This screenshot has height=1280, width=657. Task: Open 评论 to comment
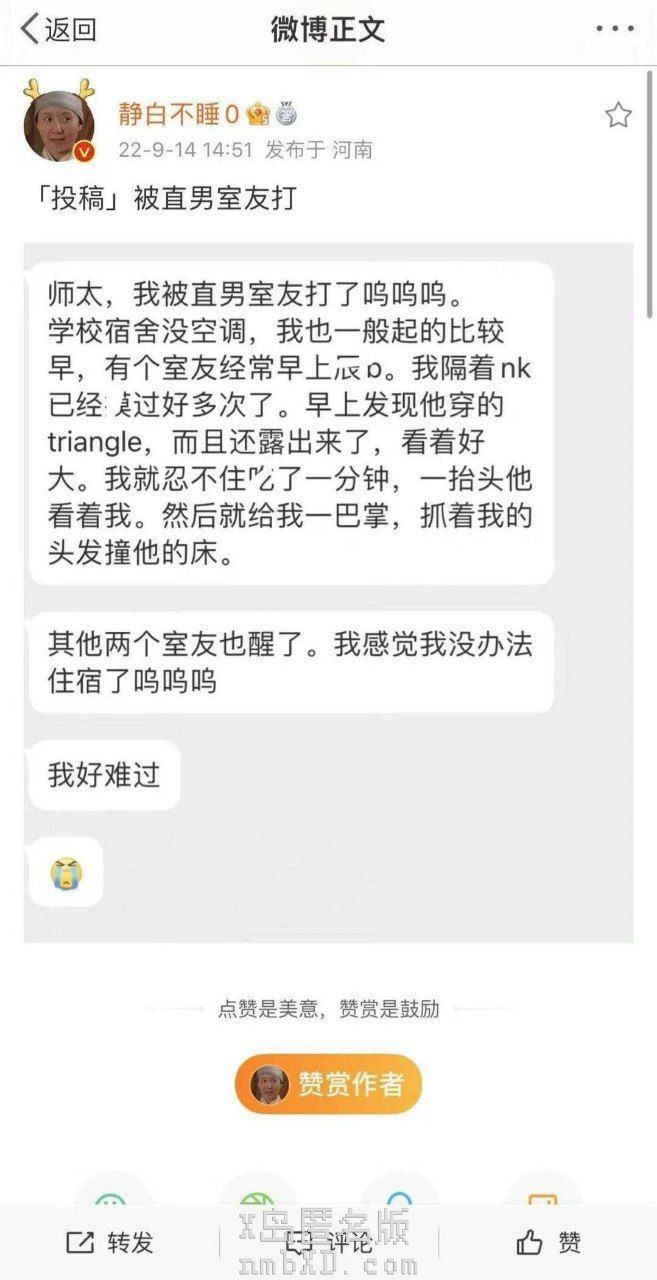click(329, 1242)
